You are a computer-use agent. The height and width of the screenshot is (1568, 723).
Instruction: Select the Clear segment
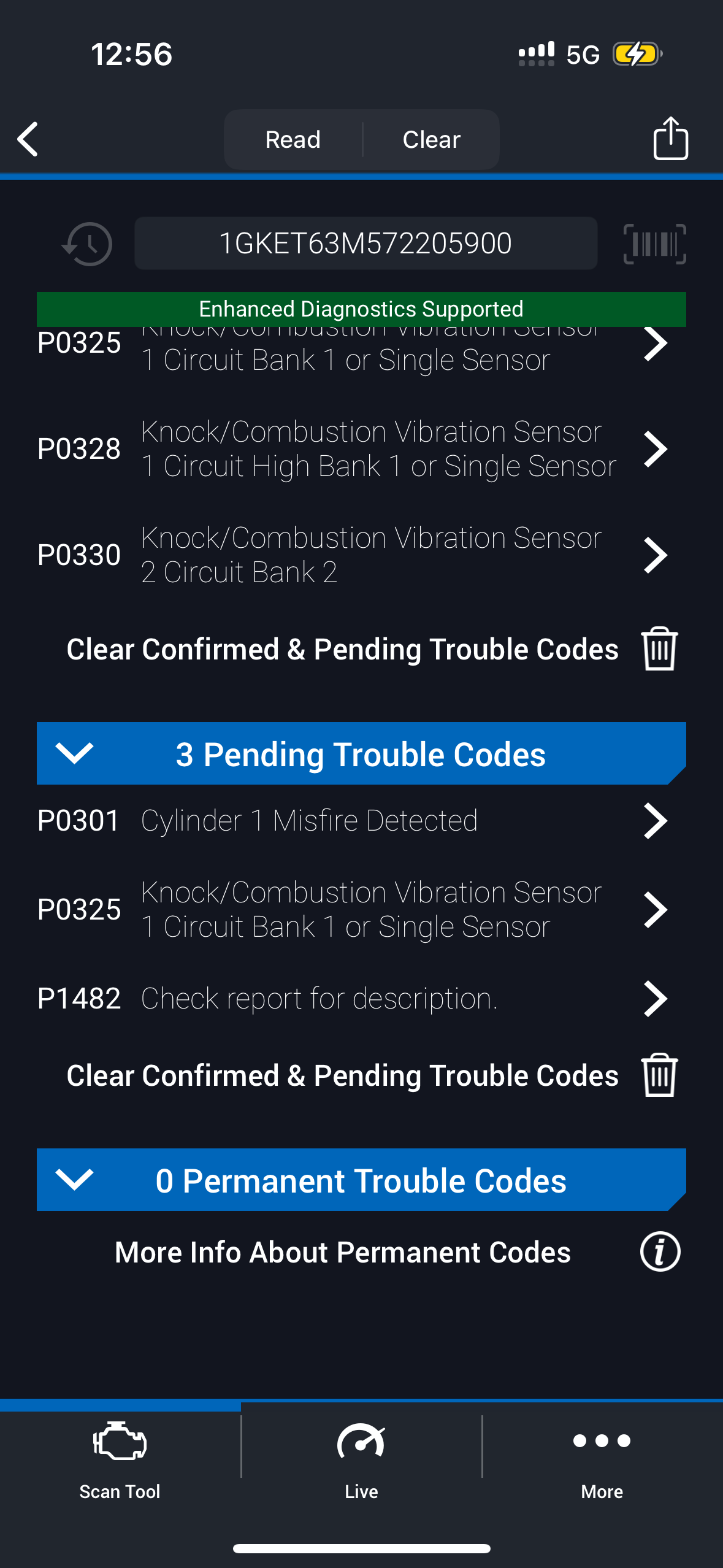pyautogui.click(x=431, y=140)
